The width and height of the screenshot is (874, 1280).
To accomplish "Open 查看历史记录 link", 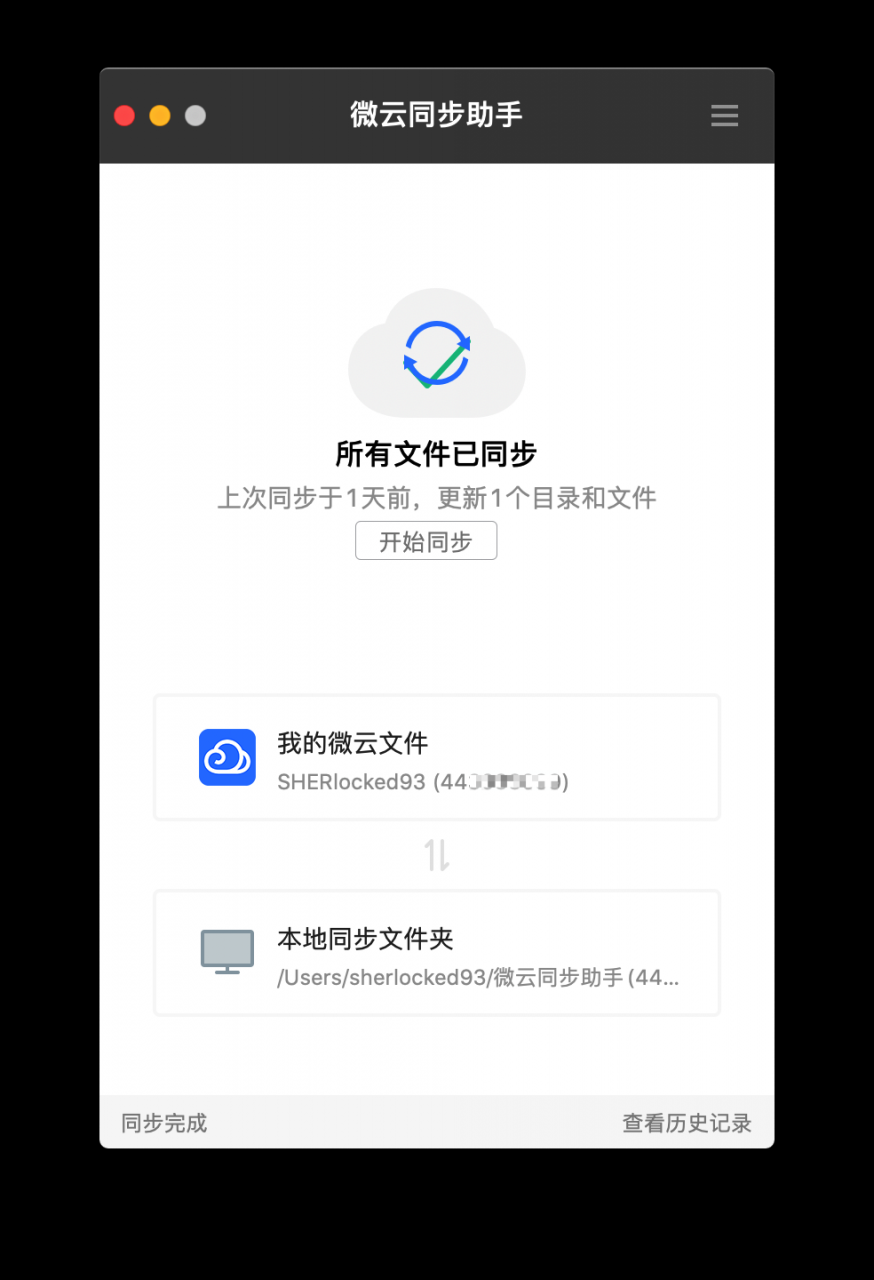I will pos(686,1123).
